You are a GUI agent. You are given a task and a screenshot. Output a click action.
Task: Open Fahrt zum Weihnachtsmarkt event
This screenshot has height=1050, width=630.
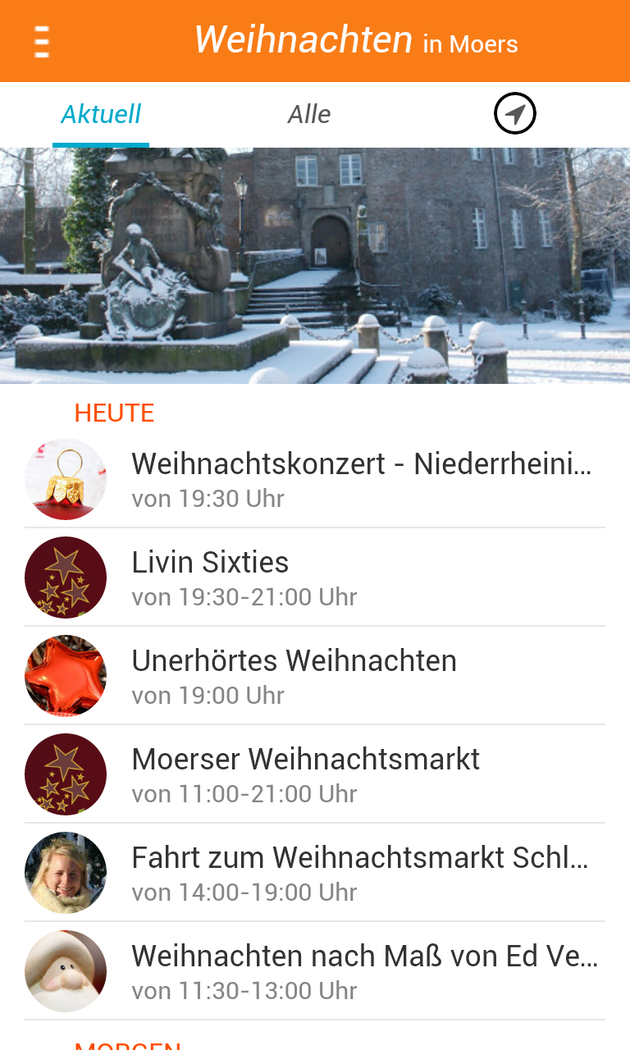[x=315, y=873]
